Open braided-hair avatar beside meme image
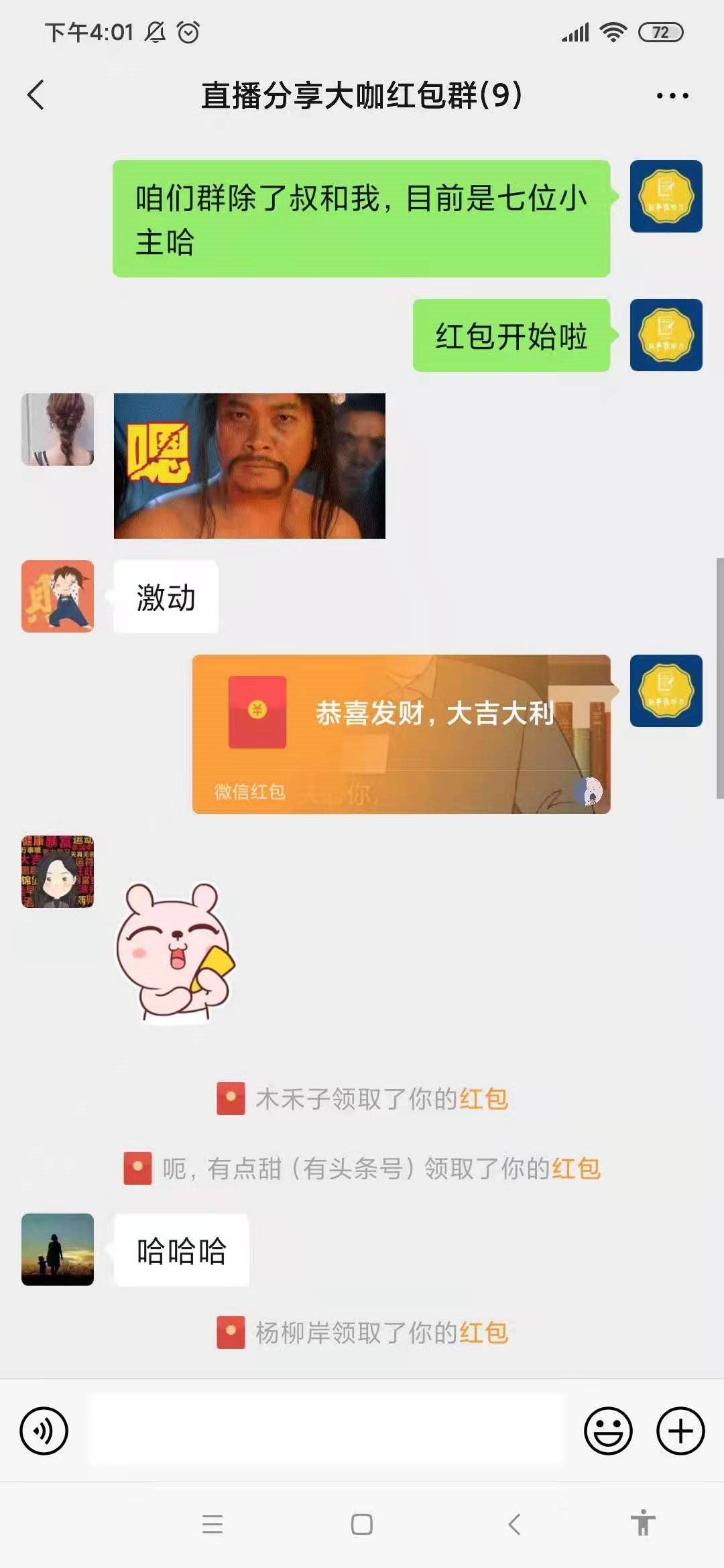Screen dimensions: 724x1568 point(58,430)
